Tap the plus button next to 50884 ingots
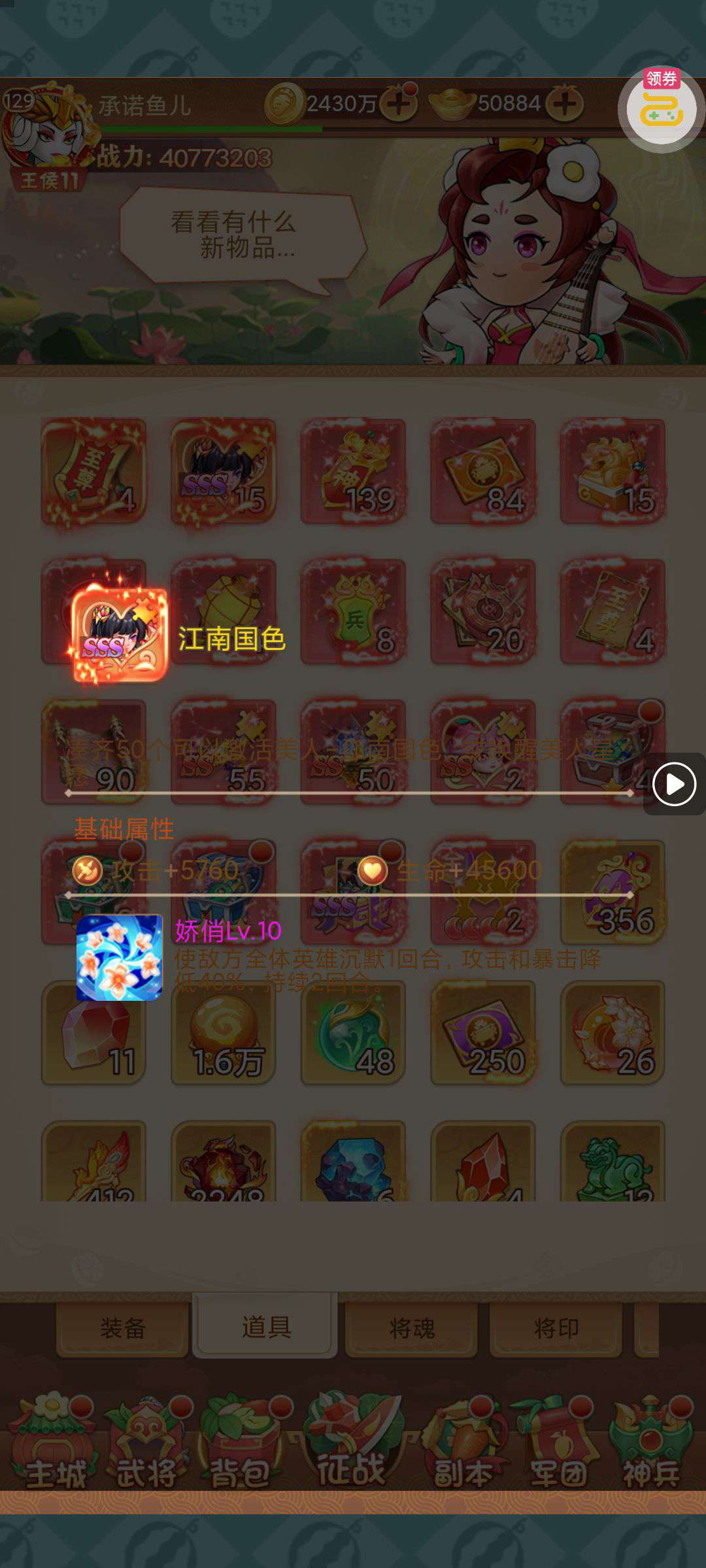Screen dimensions: 706x1568 click(x=565, y=104)
